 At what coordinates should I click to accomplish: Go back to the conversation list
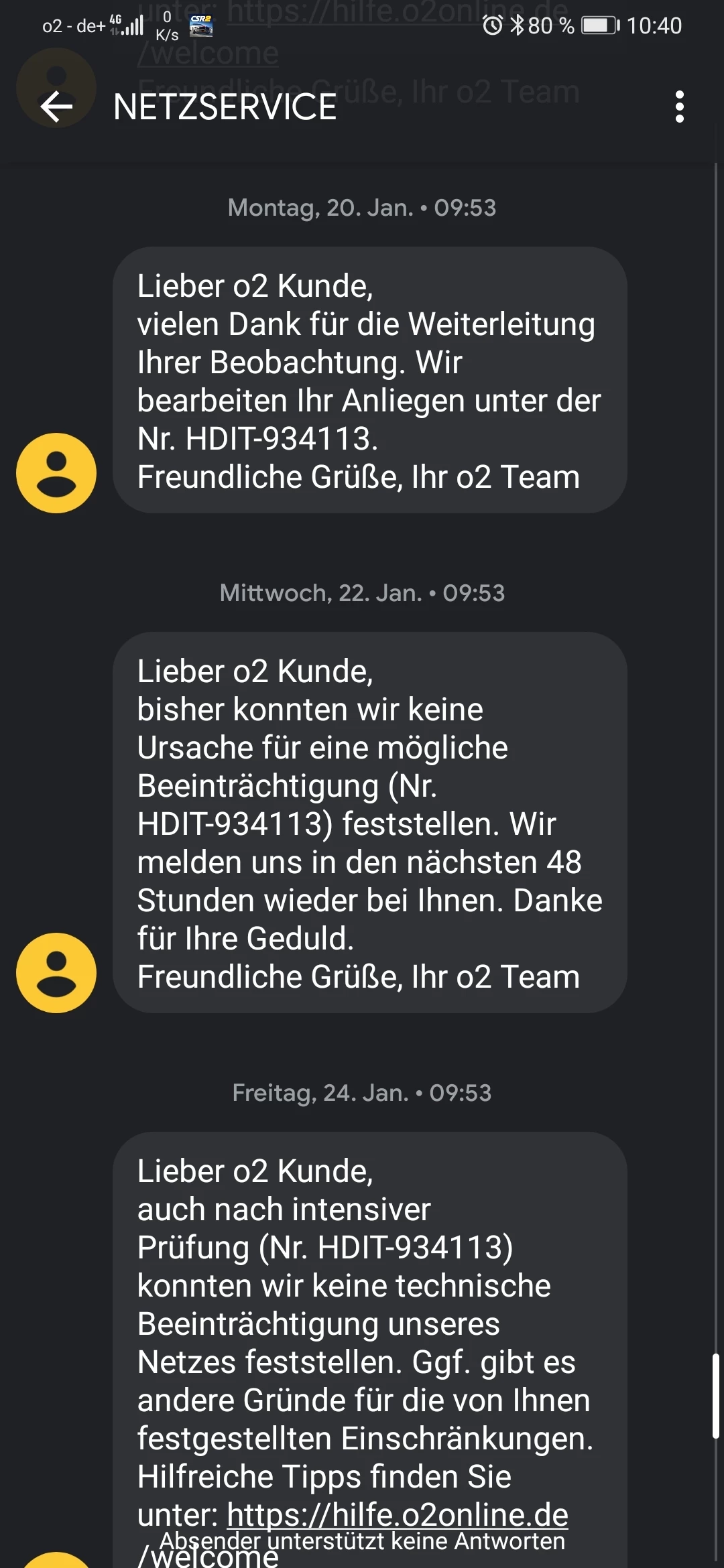click(x=56, y=107)
